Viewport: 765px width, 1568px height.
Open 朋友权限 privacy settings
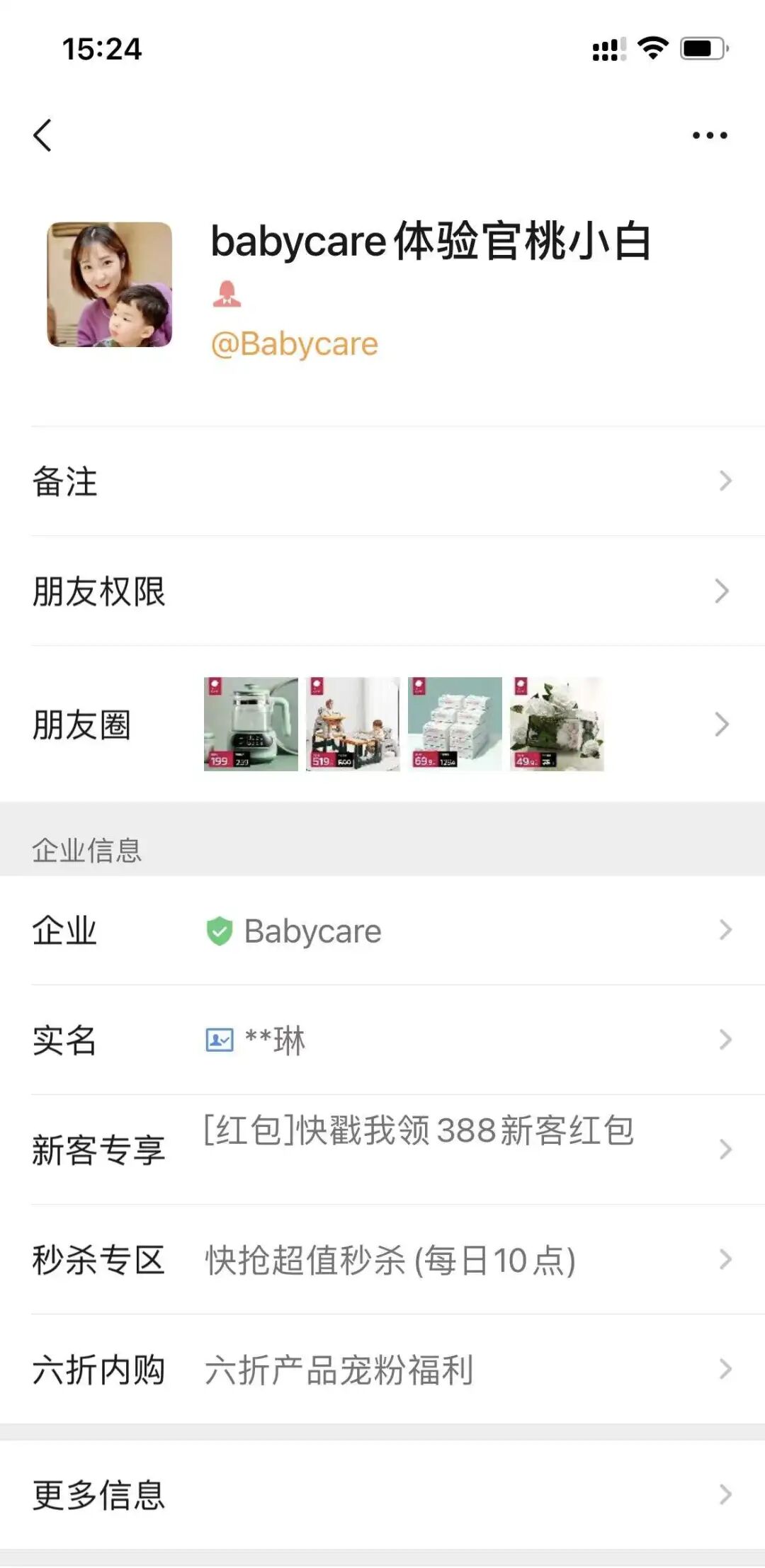(x=382, y=591)
